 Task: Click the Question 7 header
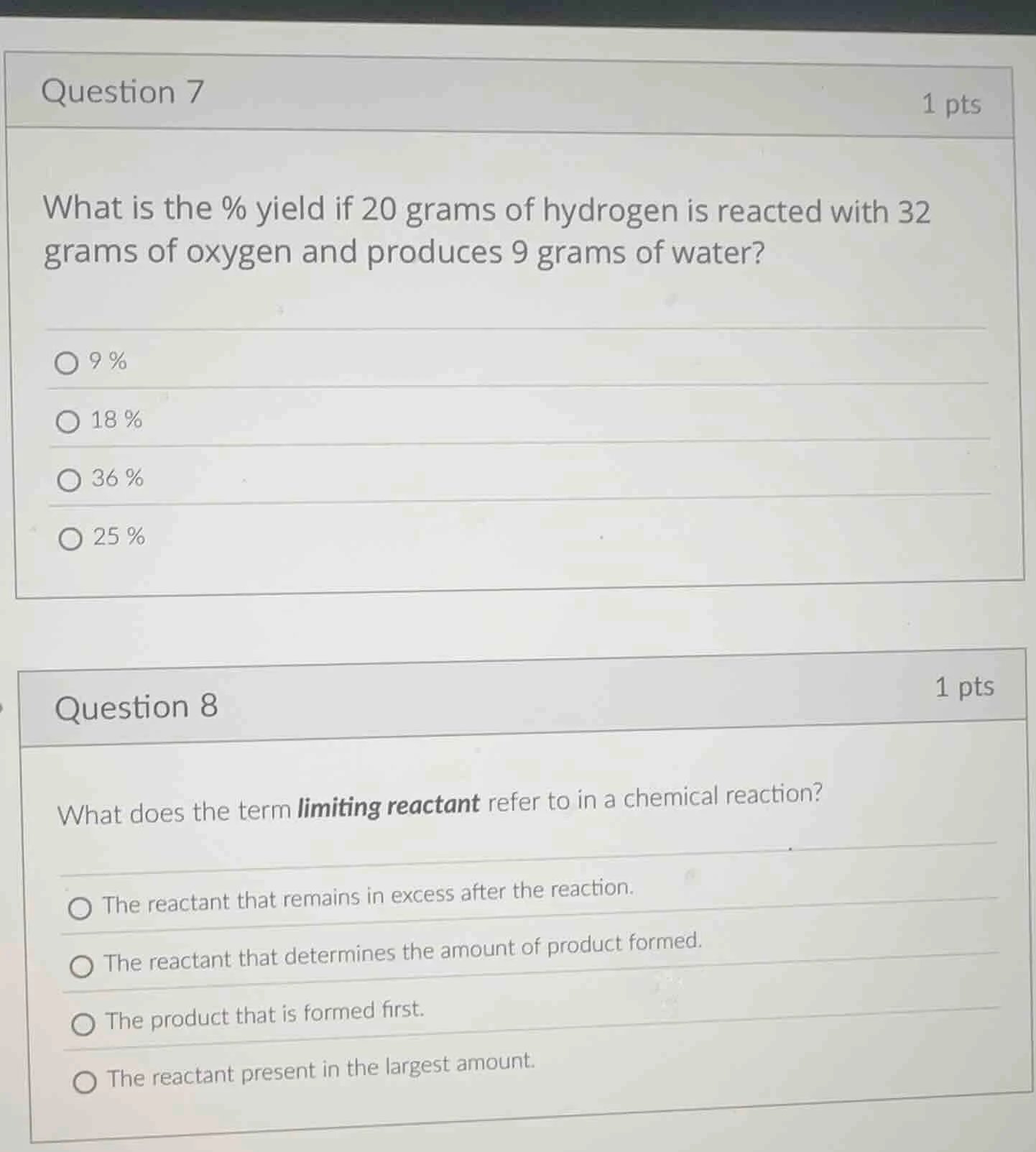[x=124, y=91]
